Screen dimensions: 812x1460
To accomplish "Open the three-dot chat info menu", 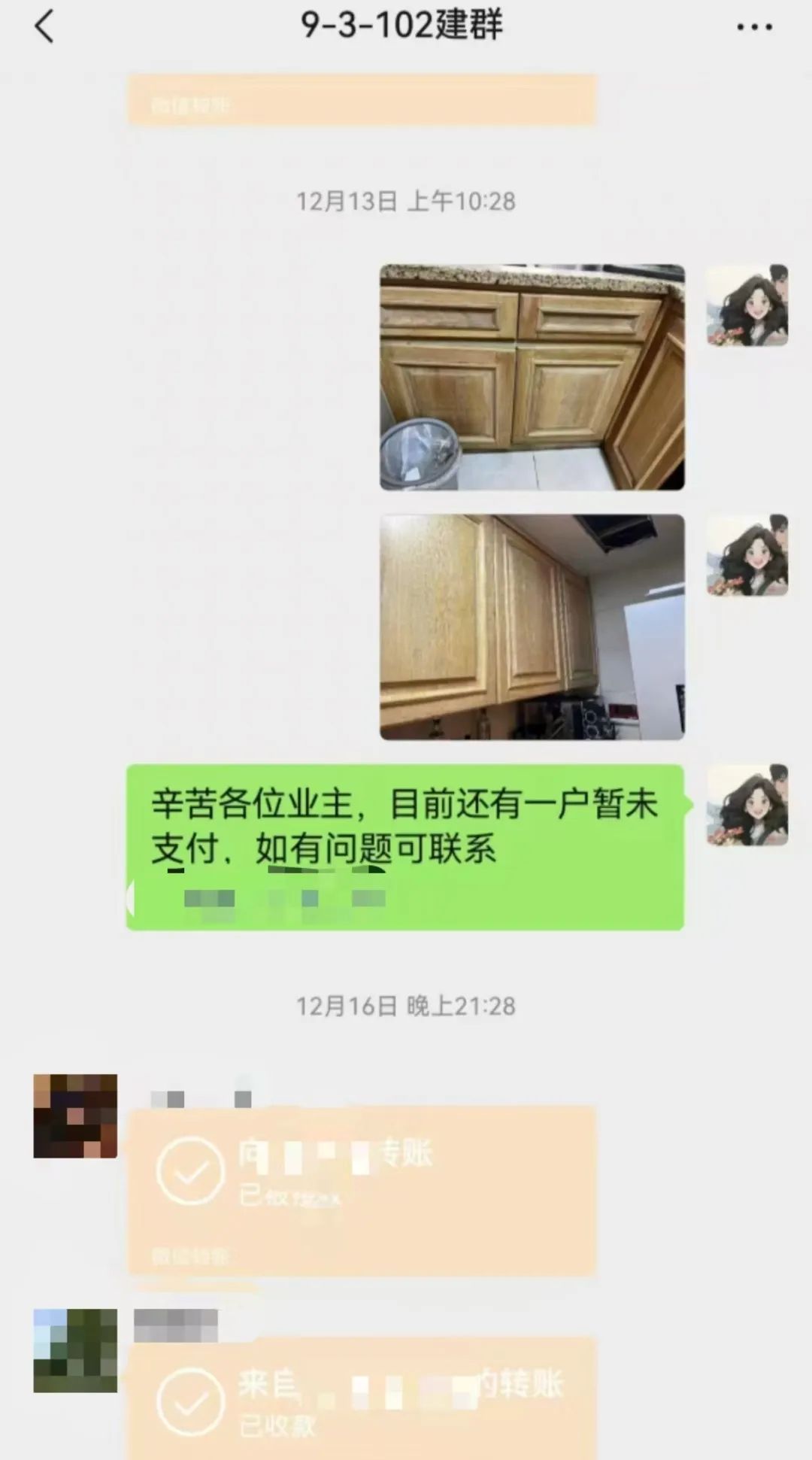I will click(x=753, y=28).
